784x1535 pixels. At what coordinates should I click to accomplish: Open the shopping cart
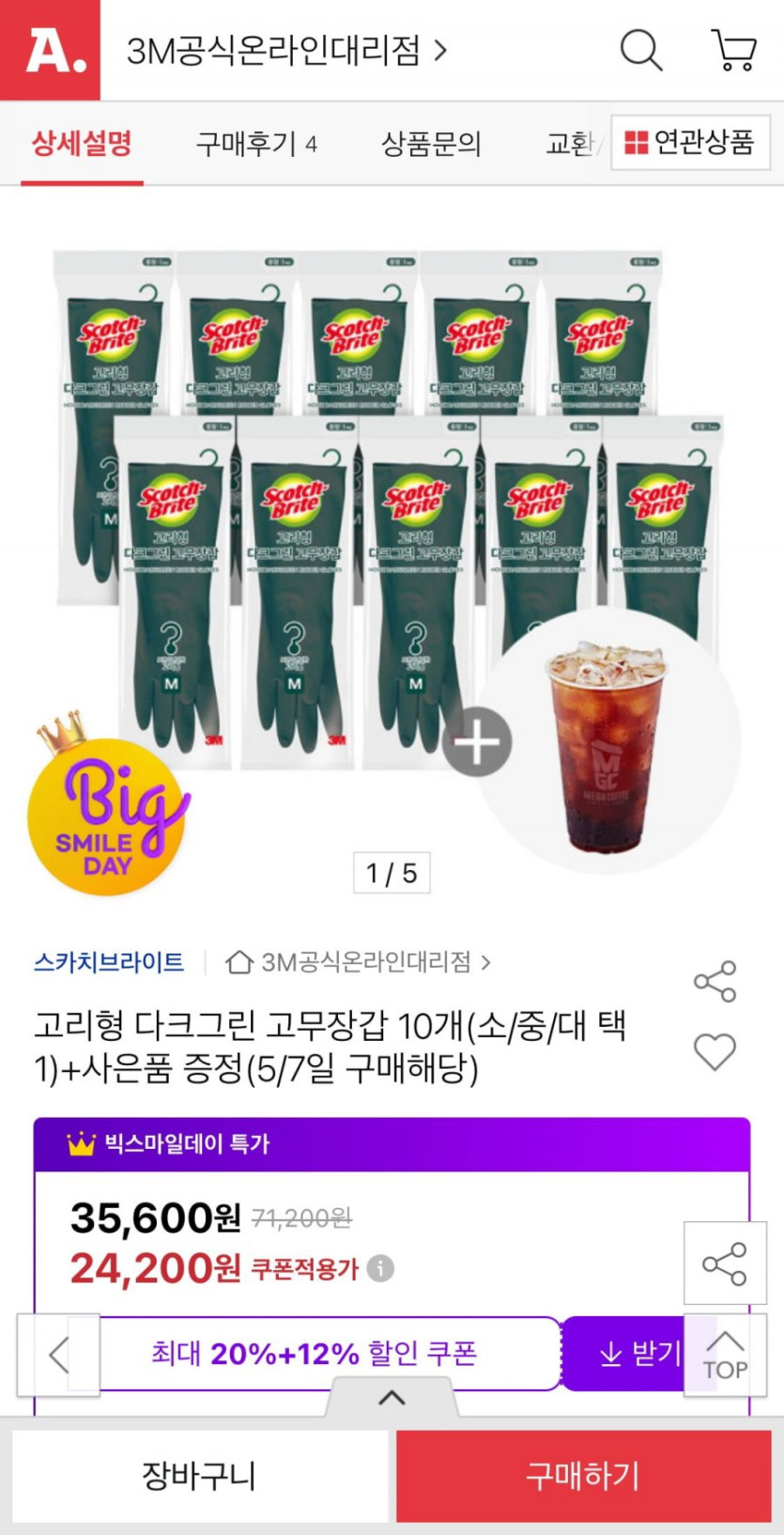[x=734, y=50]
